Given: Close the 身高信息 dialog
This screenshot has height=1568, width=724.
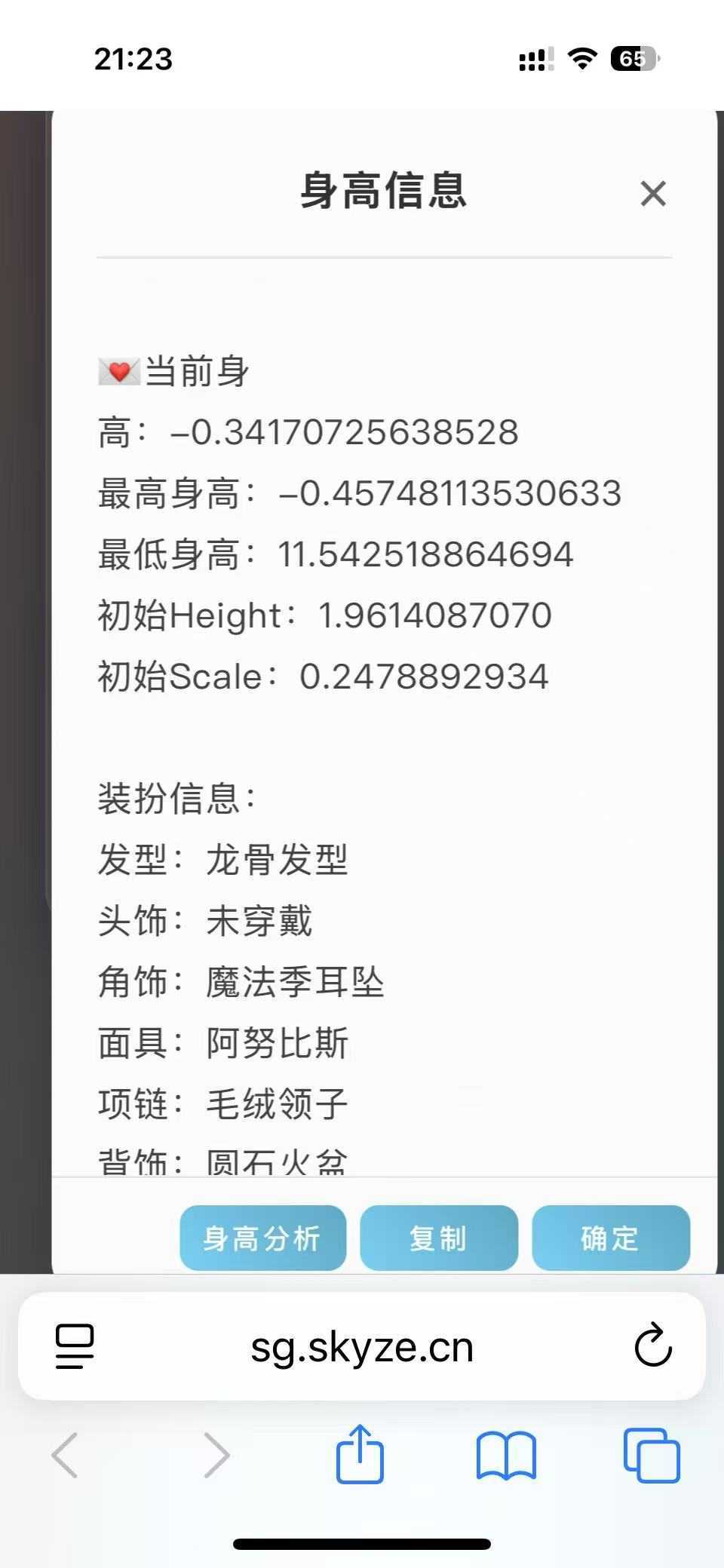Looking at the screenshot, I should pyautogui.click(x=653, y=194).
